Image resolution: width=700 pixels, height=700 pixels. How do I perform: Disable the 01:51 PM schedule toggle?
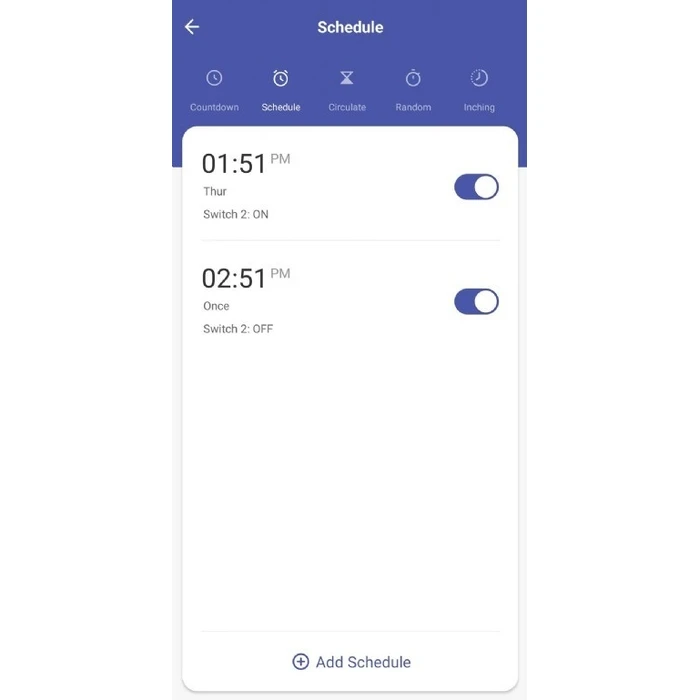[476, 187]
